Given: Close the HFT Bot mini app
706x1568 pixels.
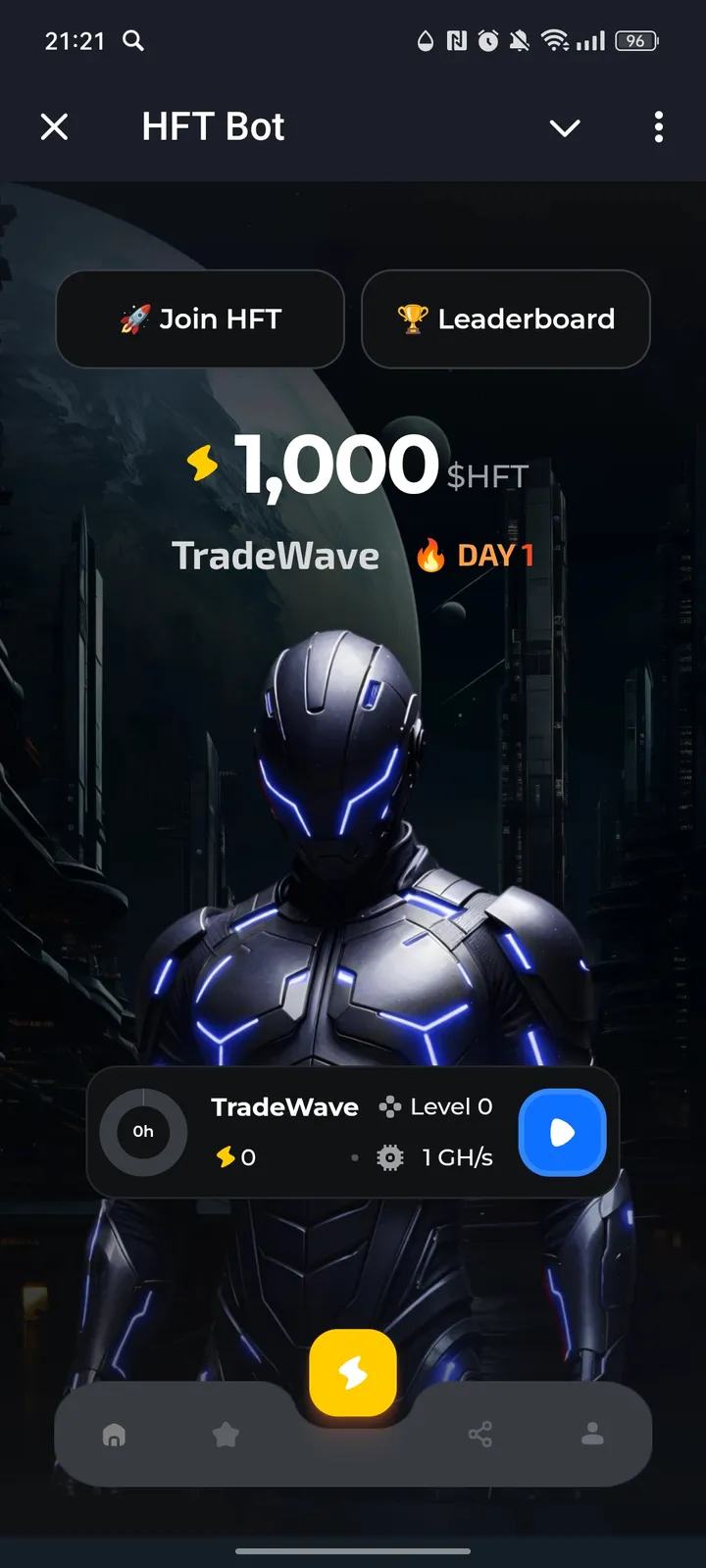Looking at the screenshot, I should [x=55, y=126].
